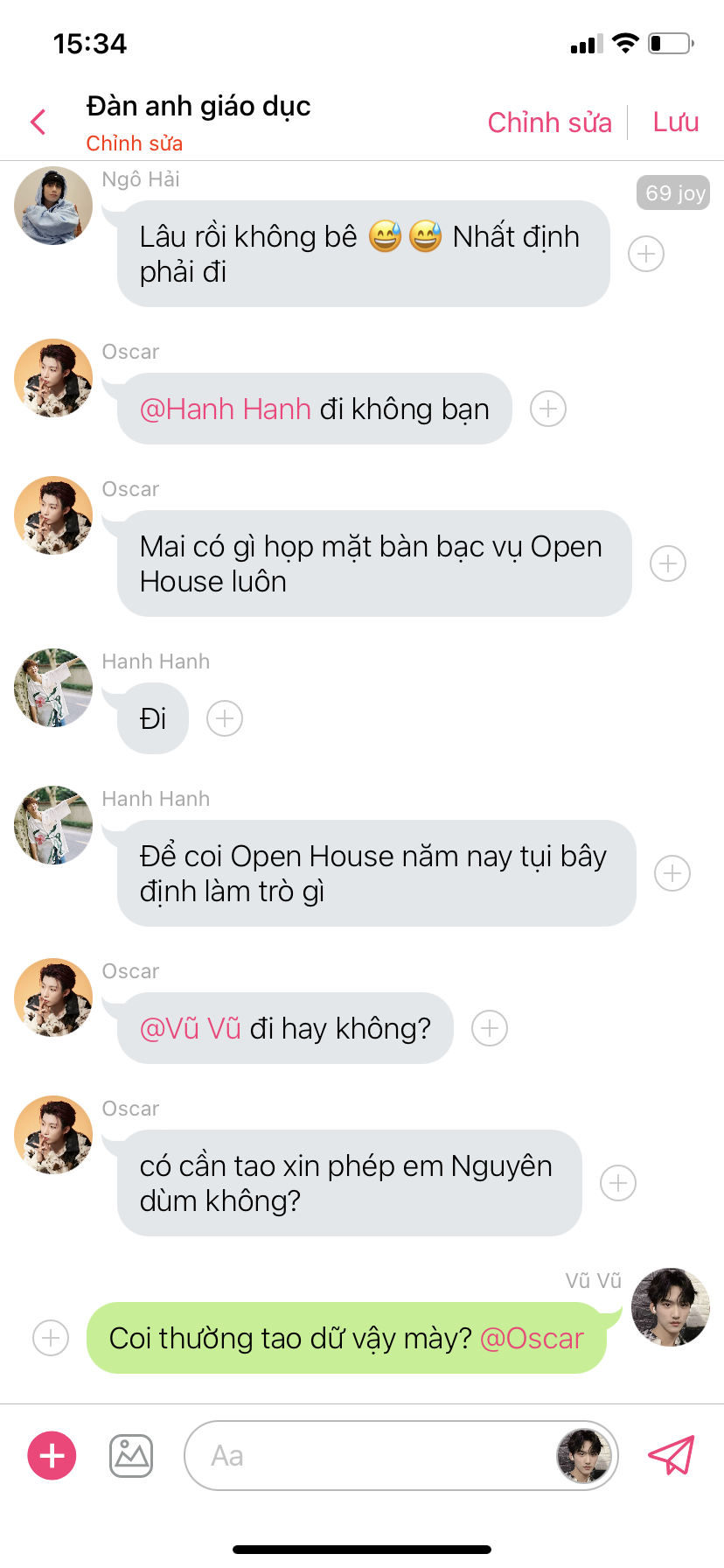Attach a picture with the image icon

(x=131, y=1456)
